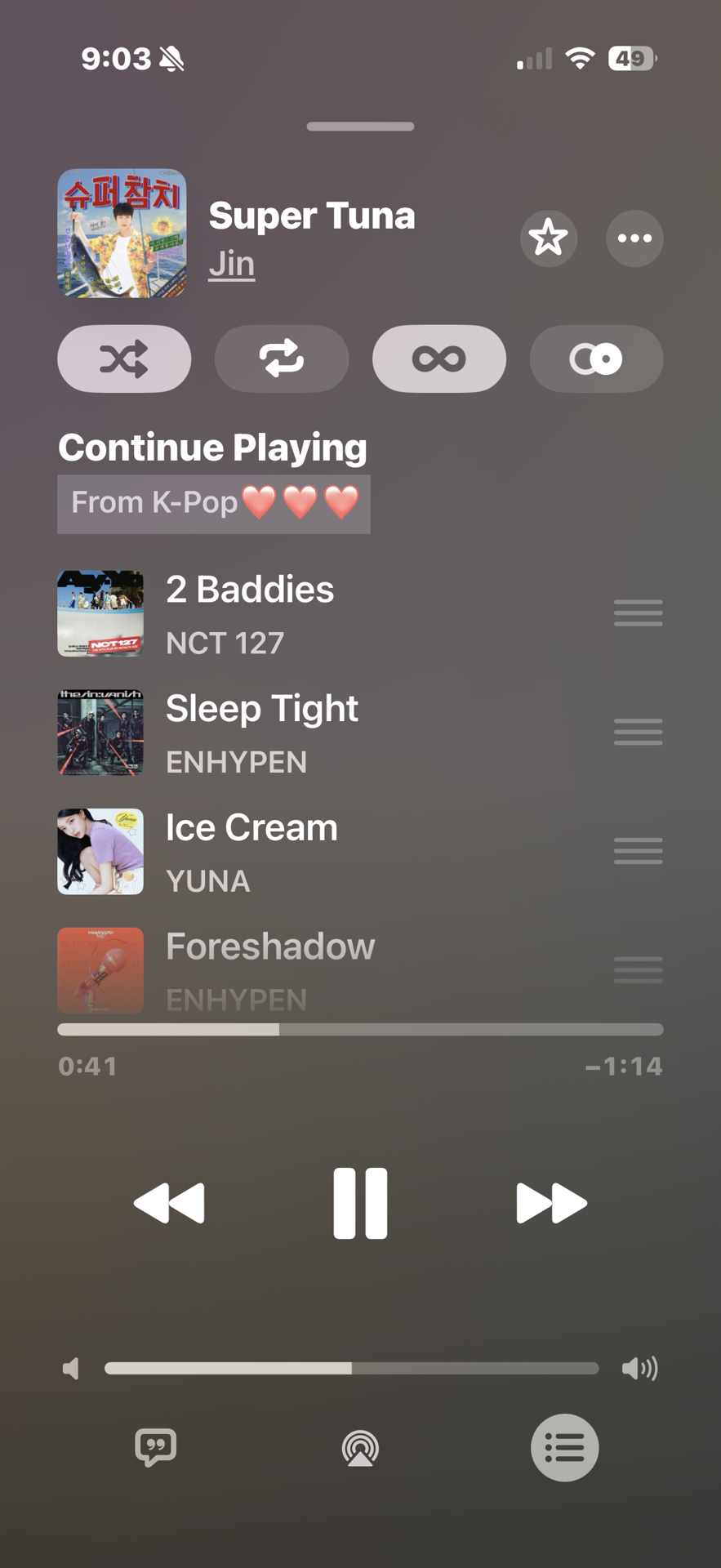Show the song lyrics
This screenshot has width=721, height=1568.
pyautogui.click(x=155, y=1448)
